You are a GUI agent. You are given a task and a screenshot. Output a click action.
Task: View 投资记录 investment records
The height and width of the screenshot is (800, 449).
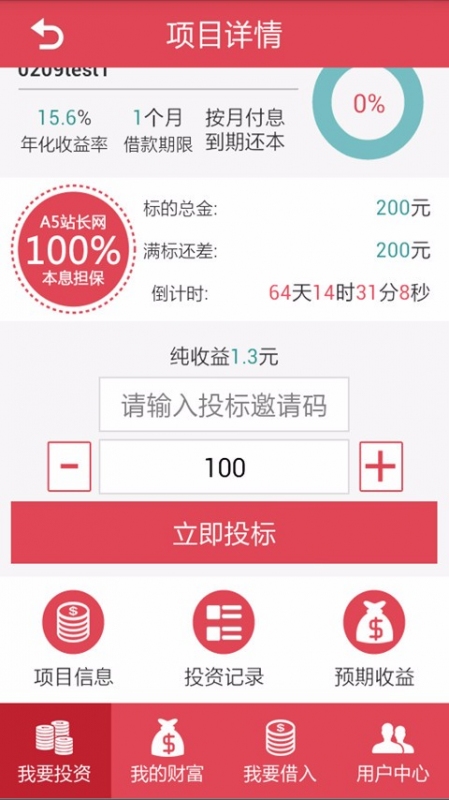224,639
